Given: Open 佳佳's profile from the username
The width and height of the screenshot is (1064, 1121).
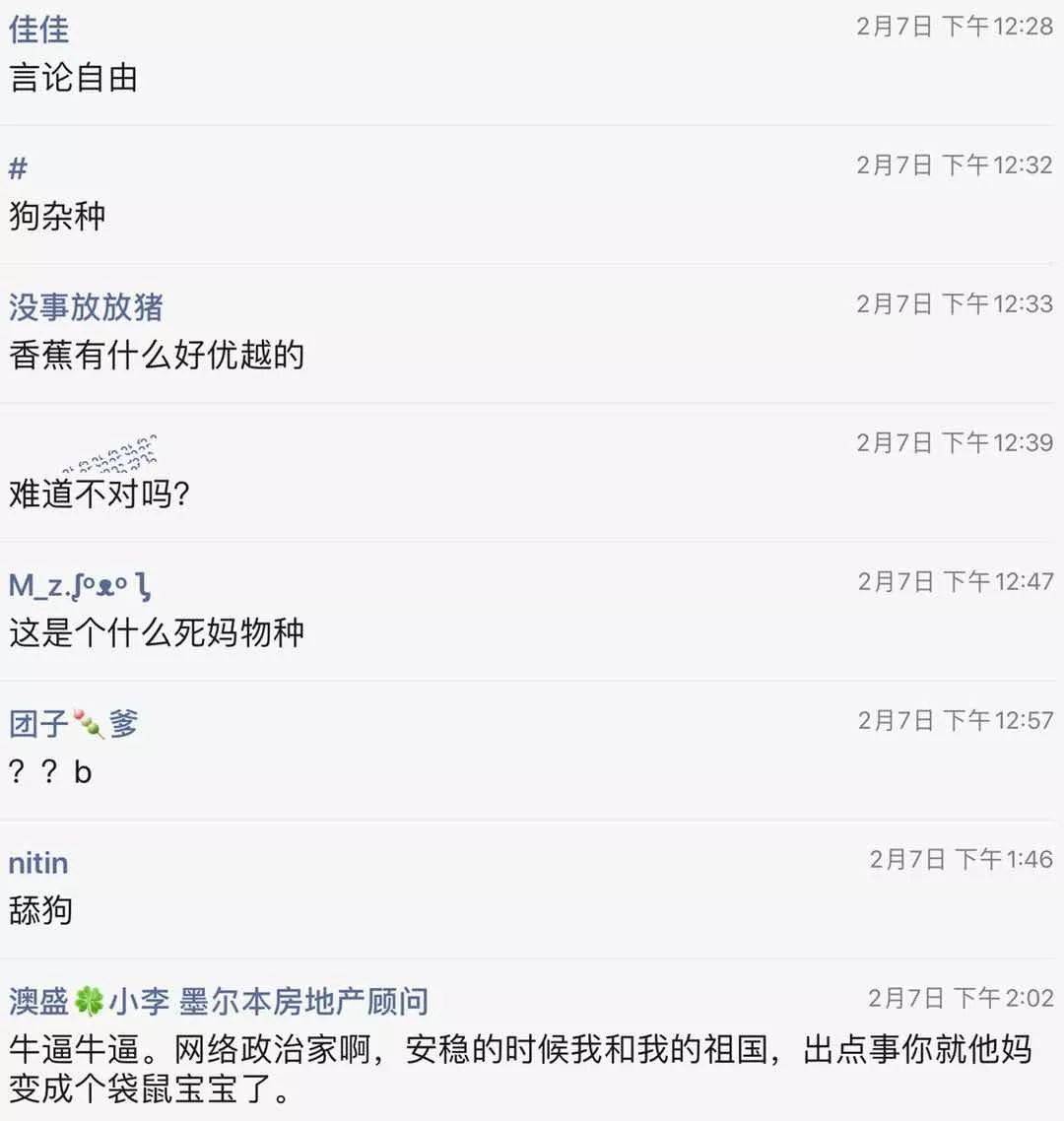Looking at the screenshot, I should point(39,30).
